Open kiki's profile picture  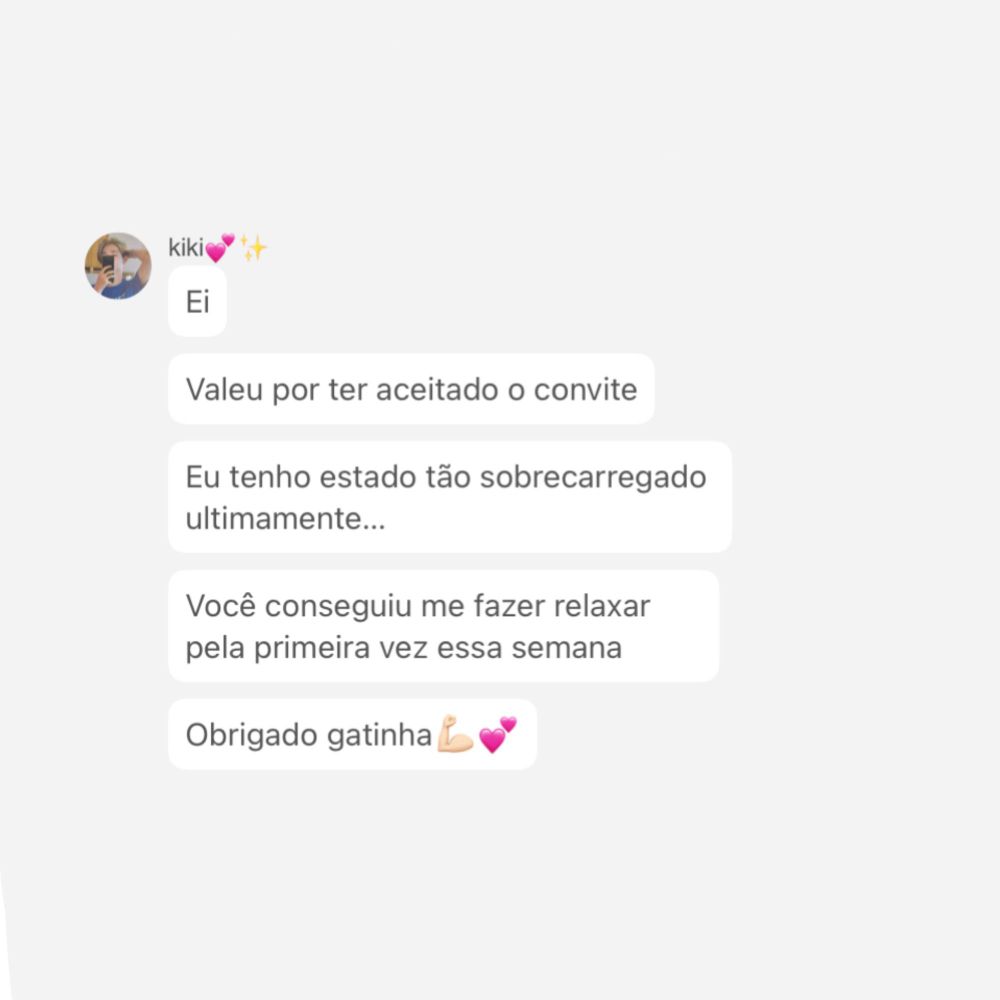(x=118, y=266)
